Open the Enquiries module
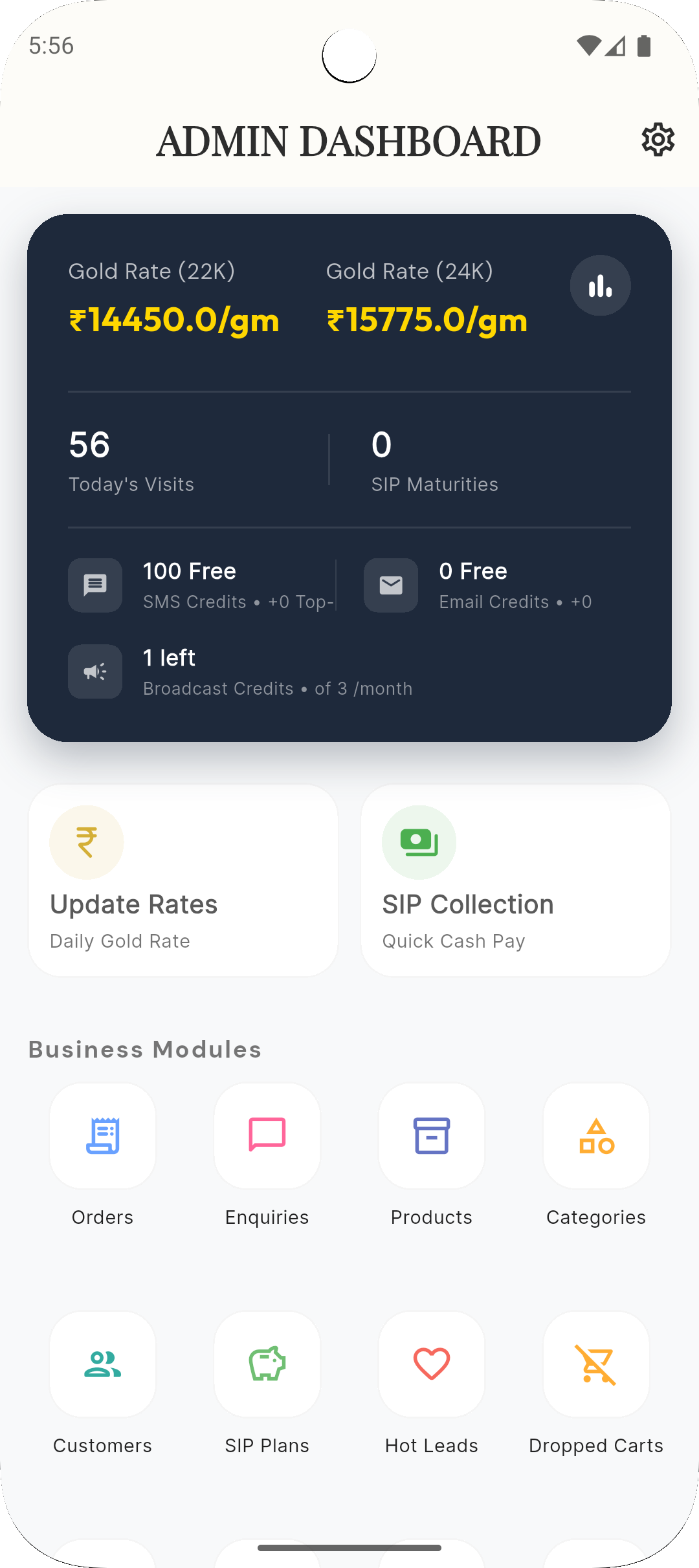 point(267,1137)
